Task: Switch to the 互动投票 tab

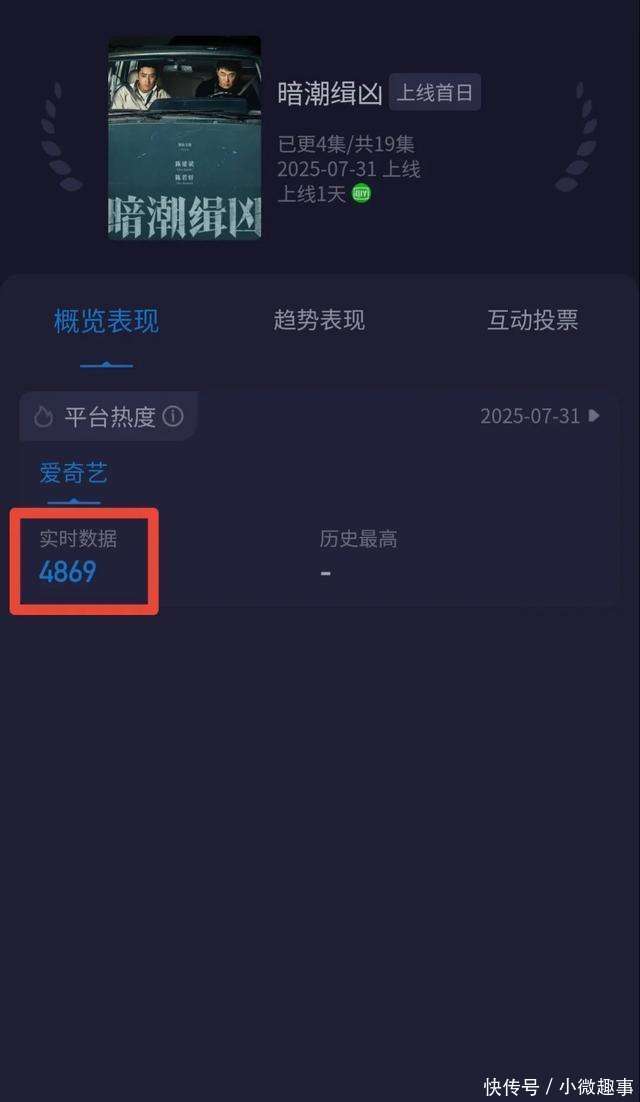Action: pos(532,321)
